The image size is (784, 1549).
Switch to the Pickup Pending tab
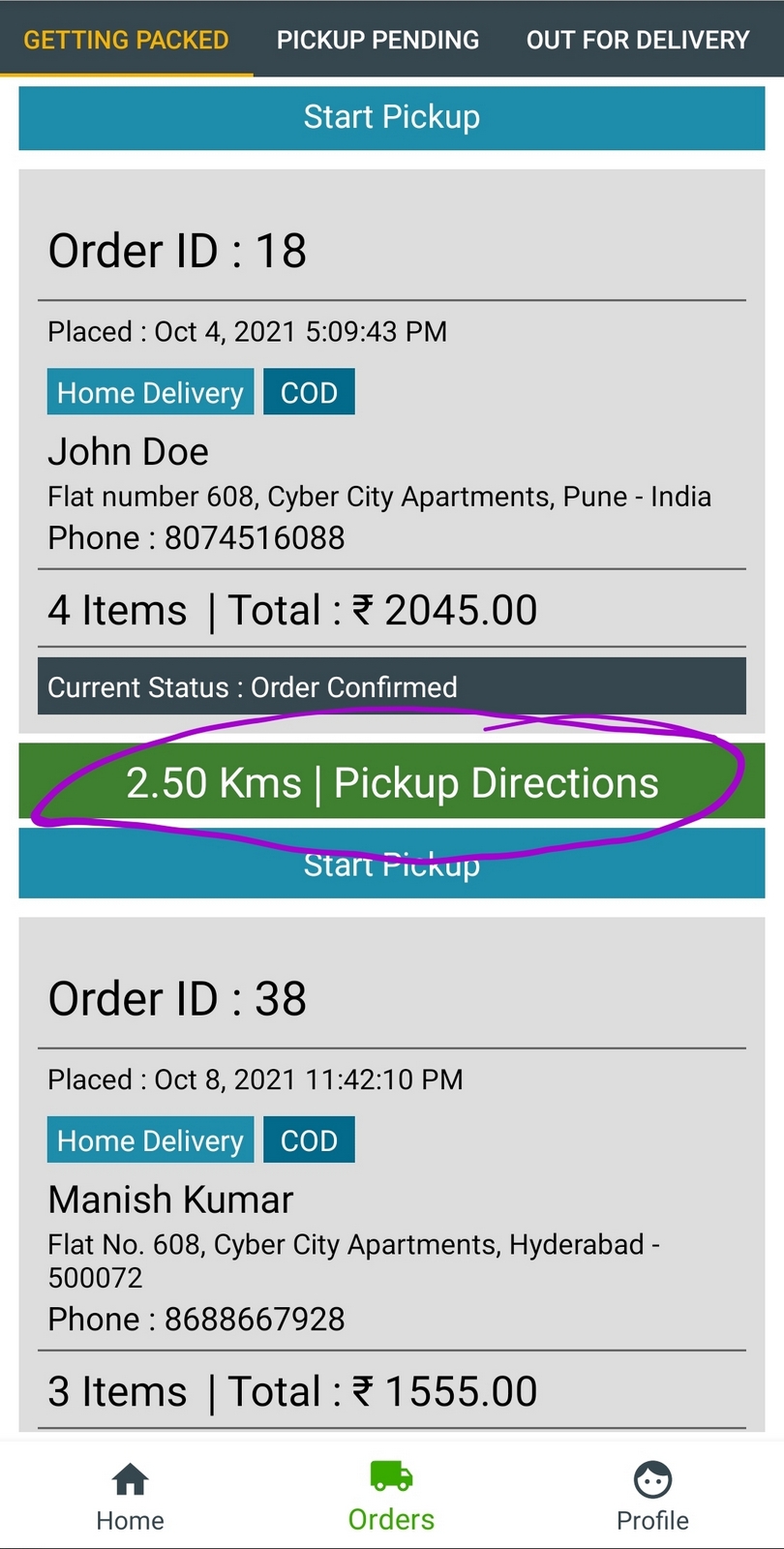point(377,40)
